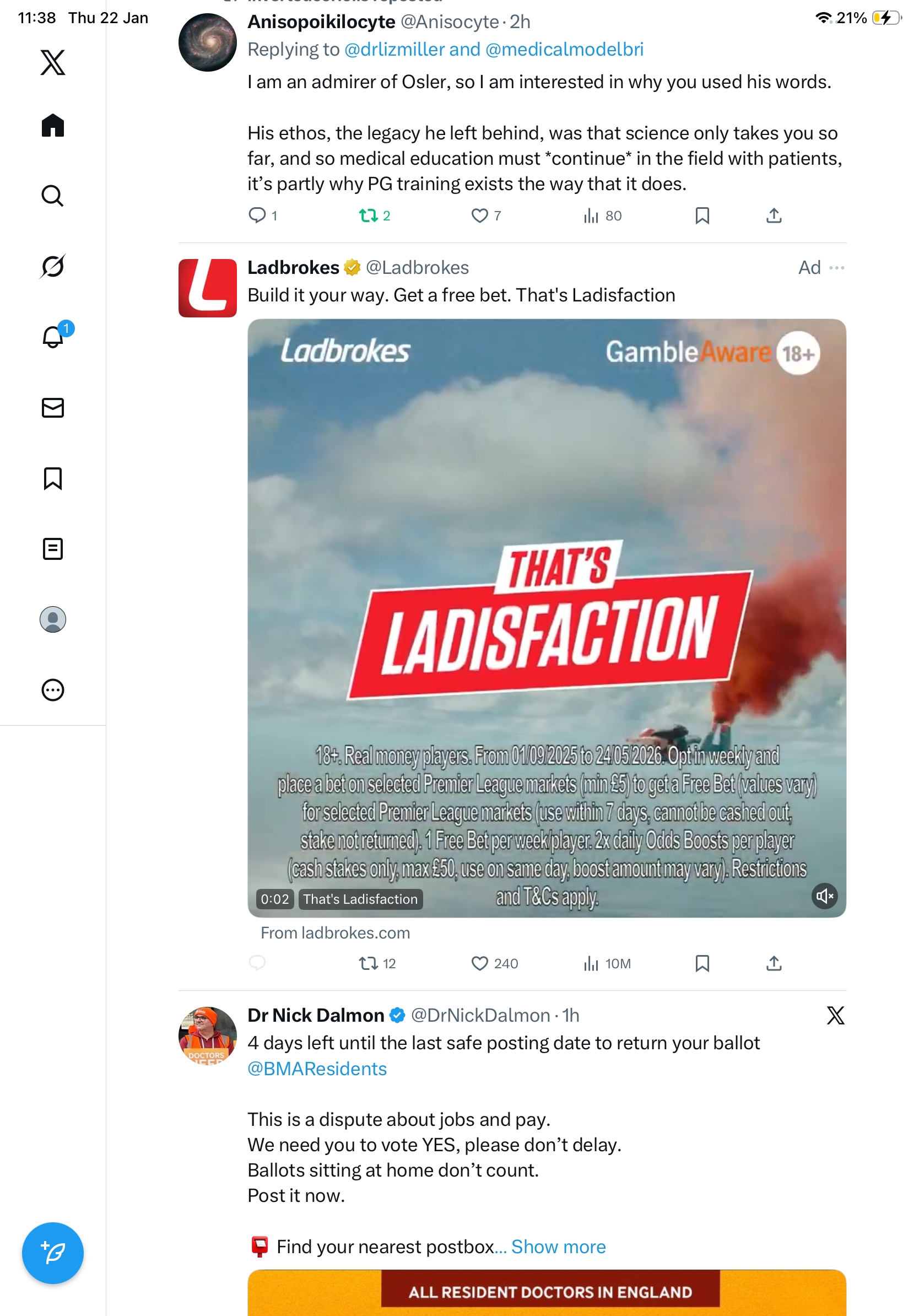919x1316 pixels.
Task: Open the notifications bell
Action: pos(53,337)
